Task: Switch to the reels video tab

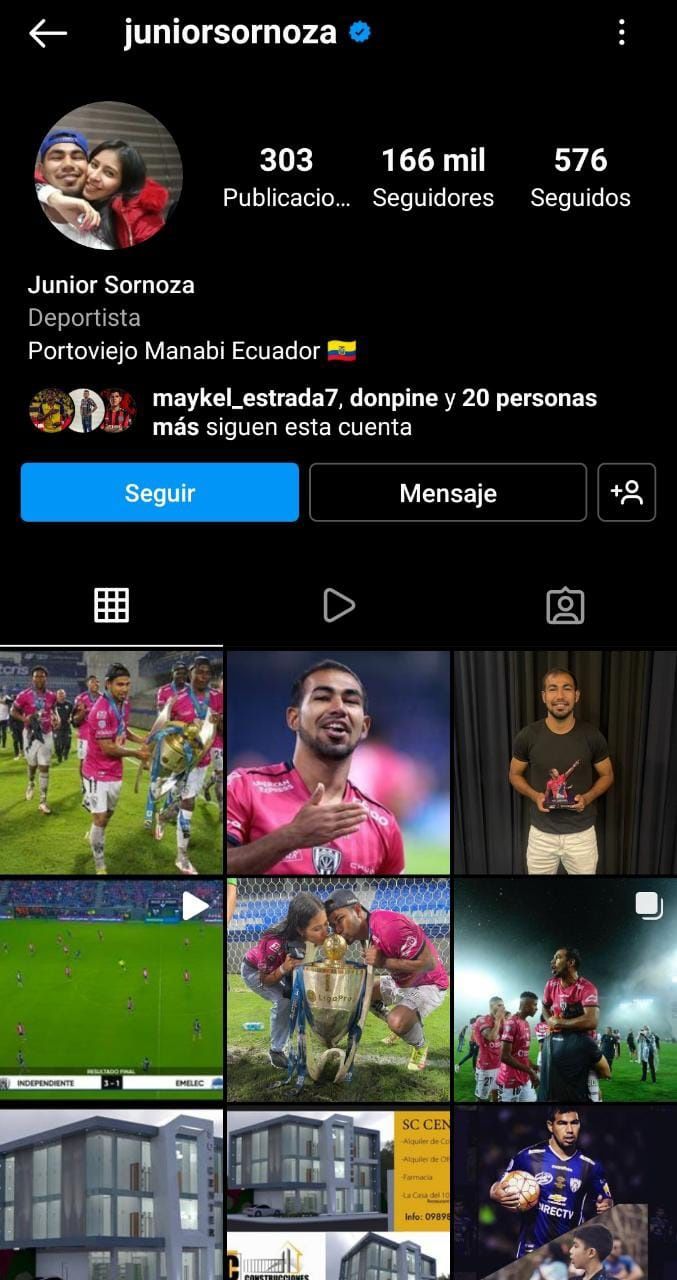Action: [338, 605]
